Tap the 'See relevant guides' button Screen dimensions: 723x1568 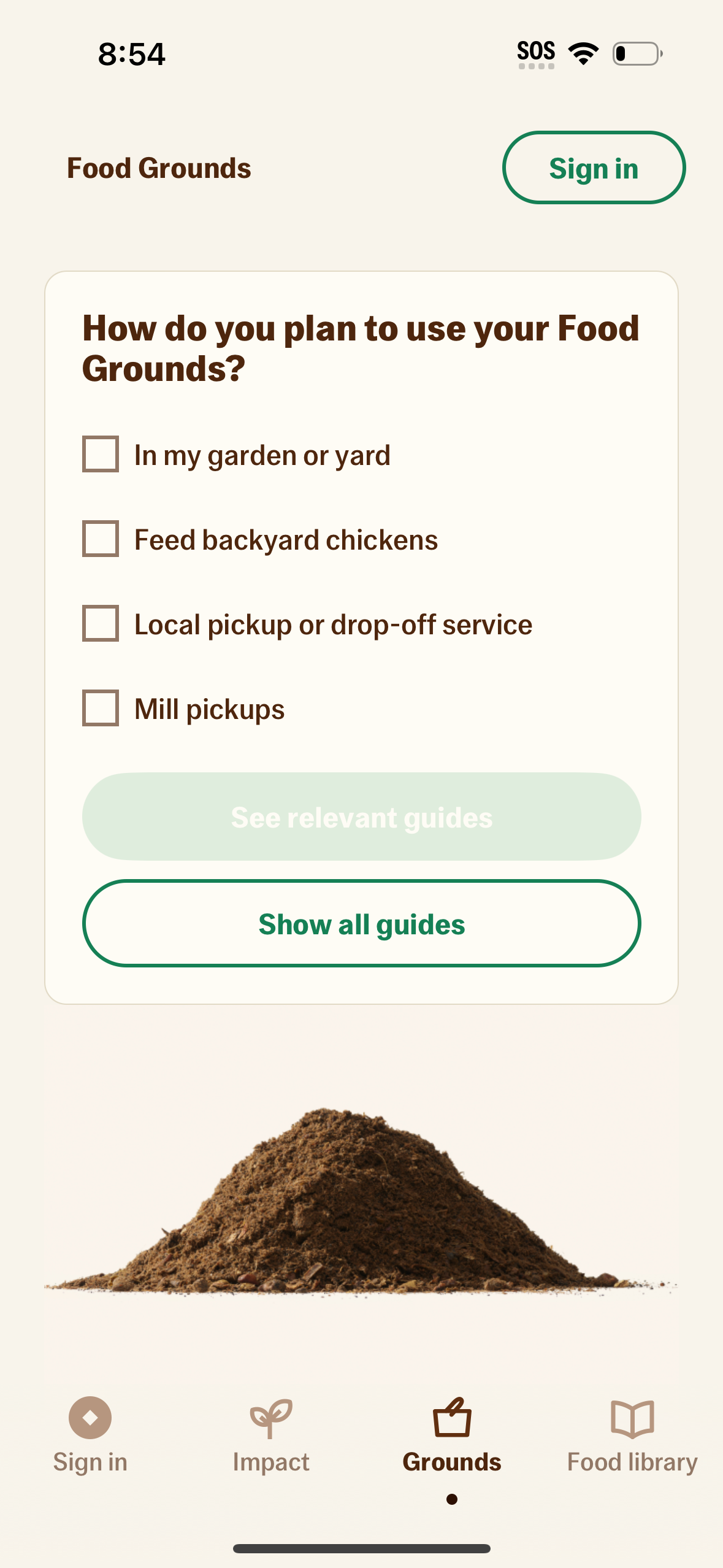(361, 816)
